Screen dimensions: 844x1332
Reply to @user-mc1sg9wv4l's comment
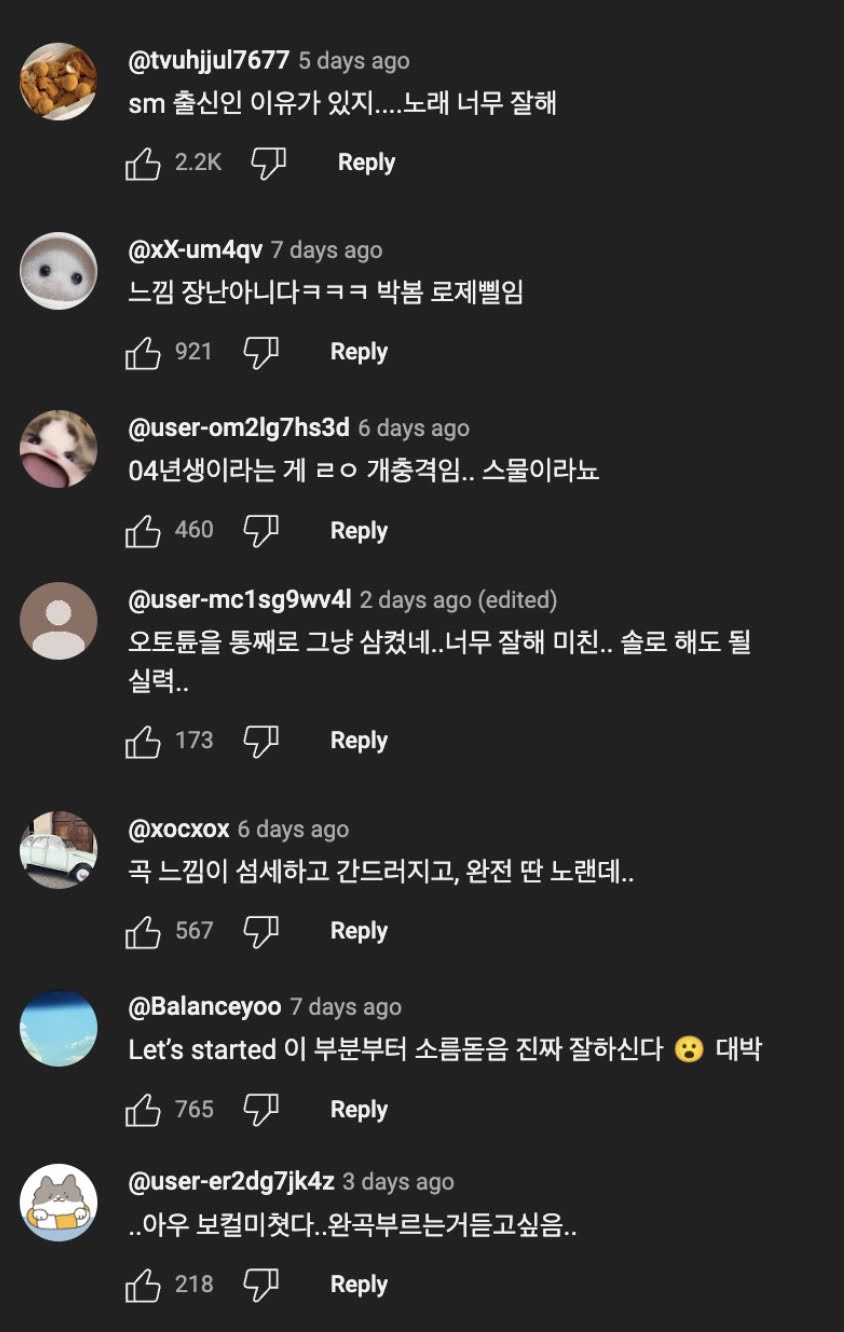[x=359, y=741]
